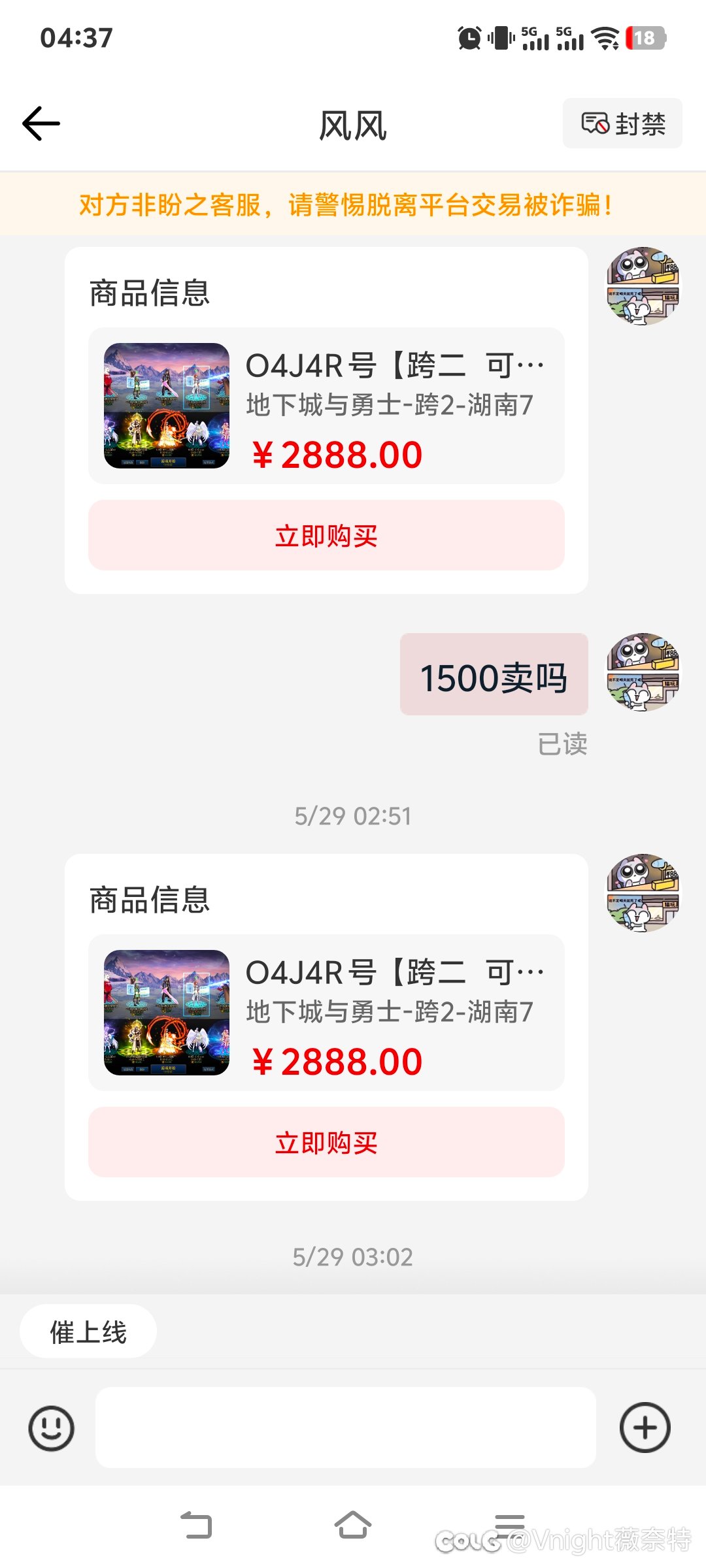Tap 立即购买 on the second product card
Screen dimensions: 706x1568
pyautogui.click(x=326, y=1143)
